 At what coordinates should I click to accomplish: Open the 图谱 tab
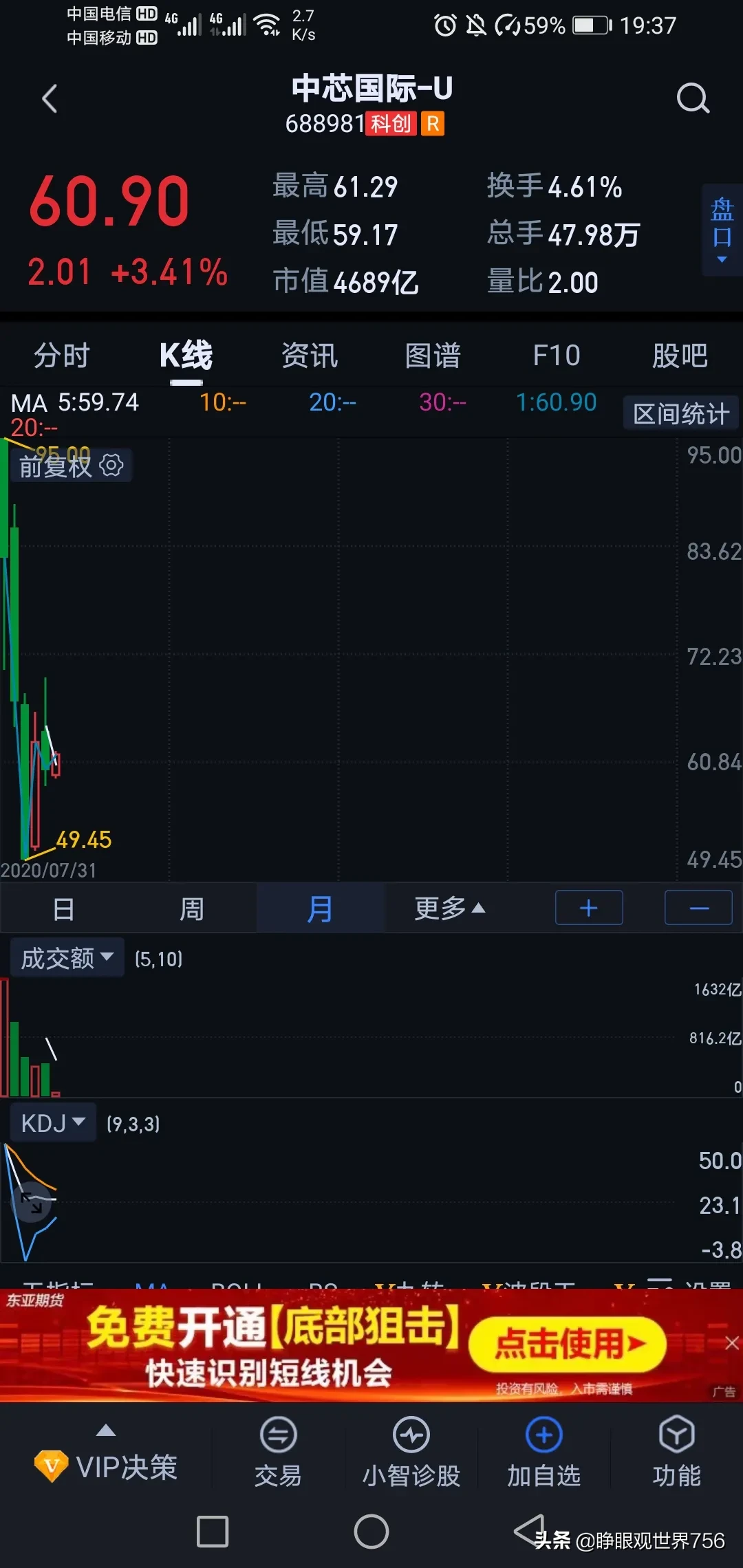tap(433, 356)
